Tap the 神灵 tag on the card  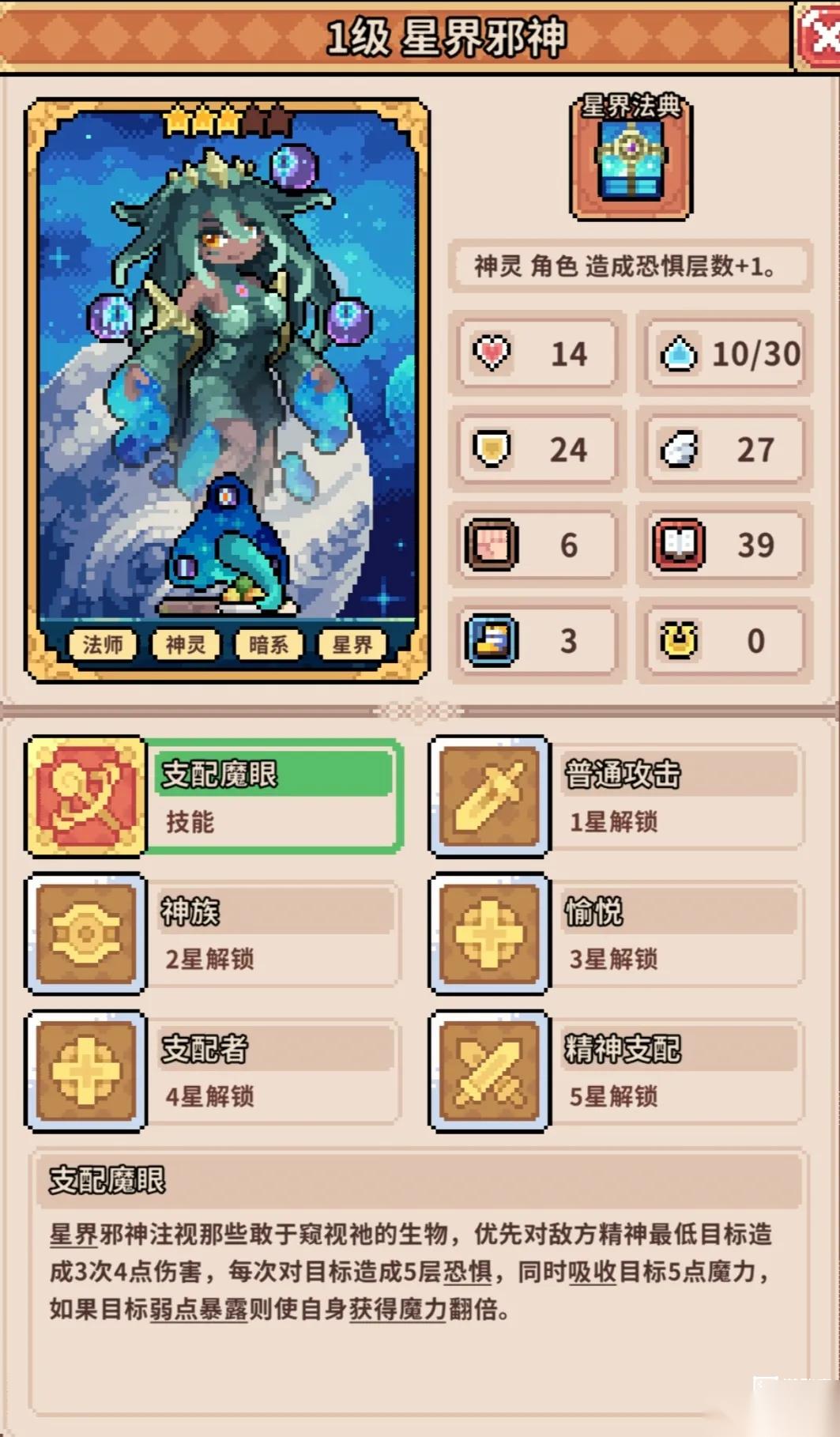(x=186, y=645)
